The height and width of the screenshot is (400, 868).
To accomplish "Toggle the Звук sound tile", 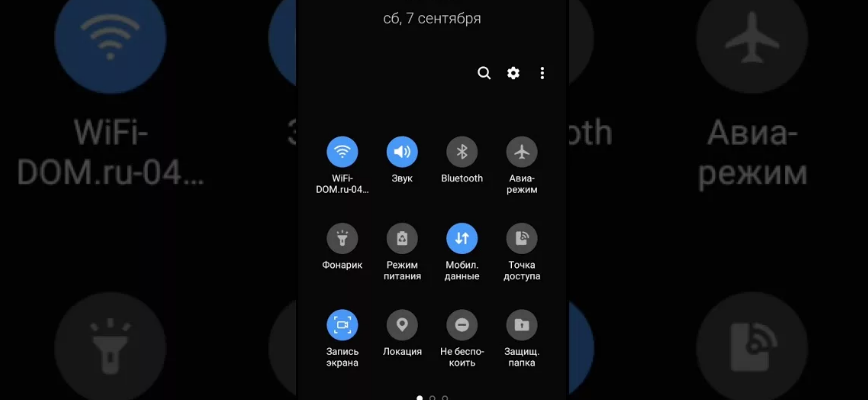I will 402,152.
